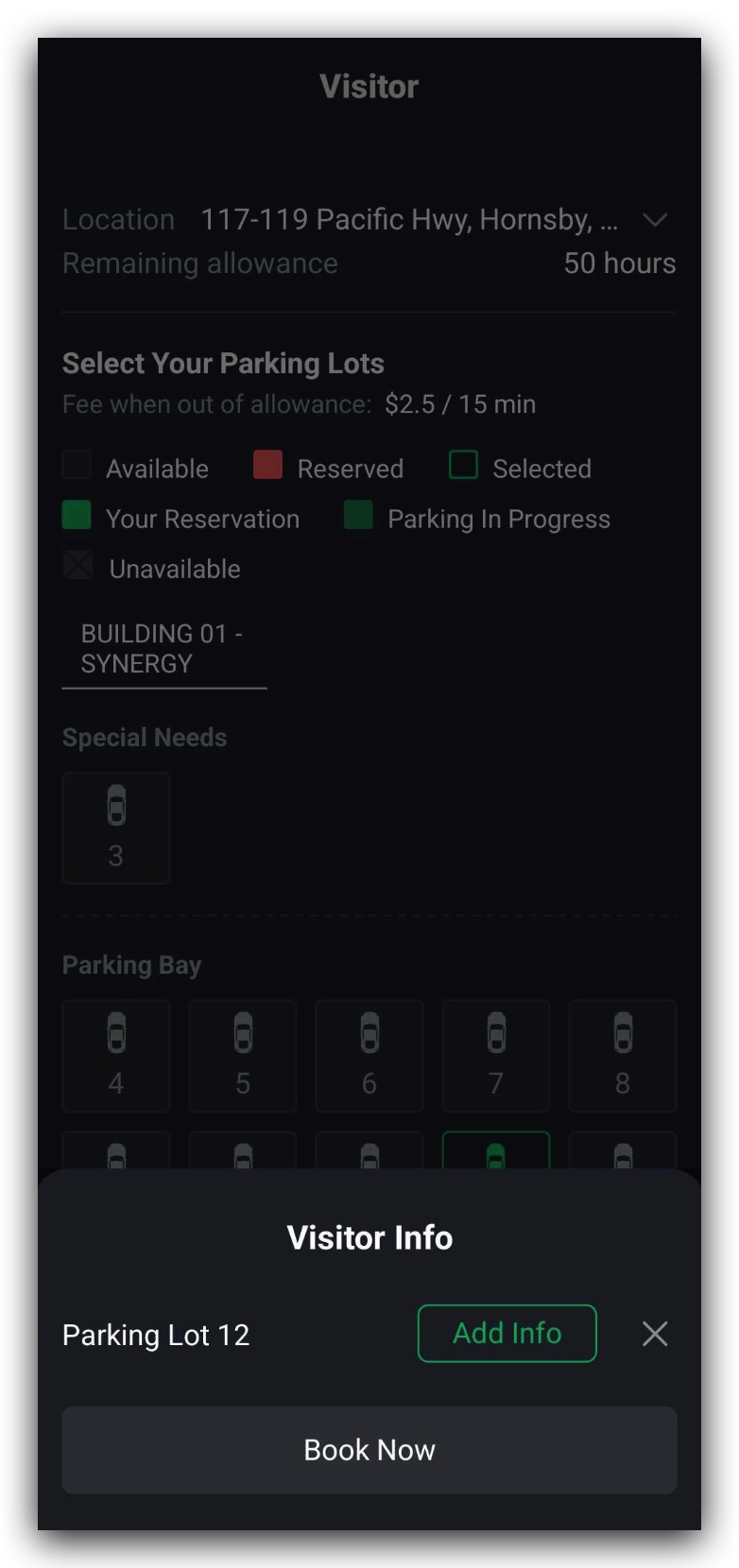This screenshot has width=739, height=1568.
Task: Toggle the Available legend swatch
Action: click(76, 465)
